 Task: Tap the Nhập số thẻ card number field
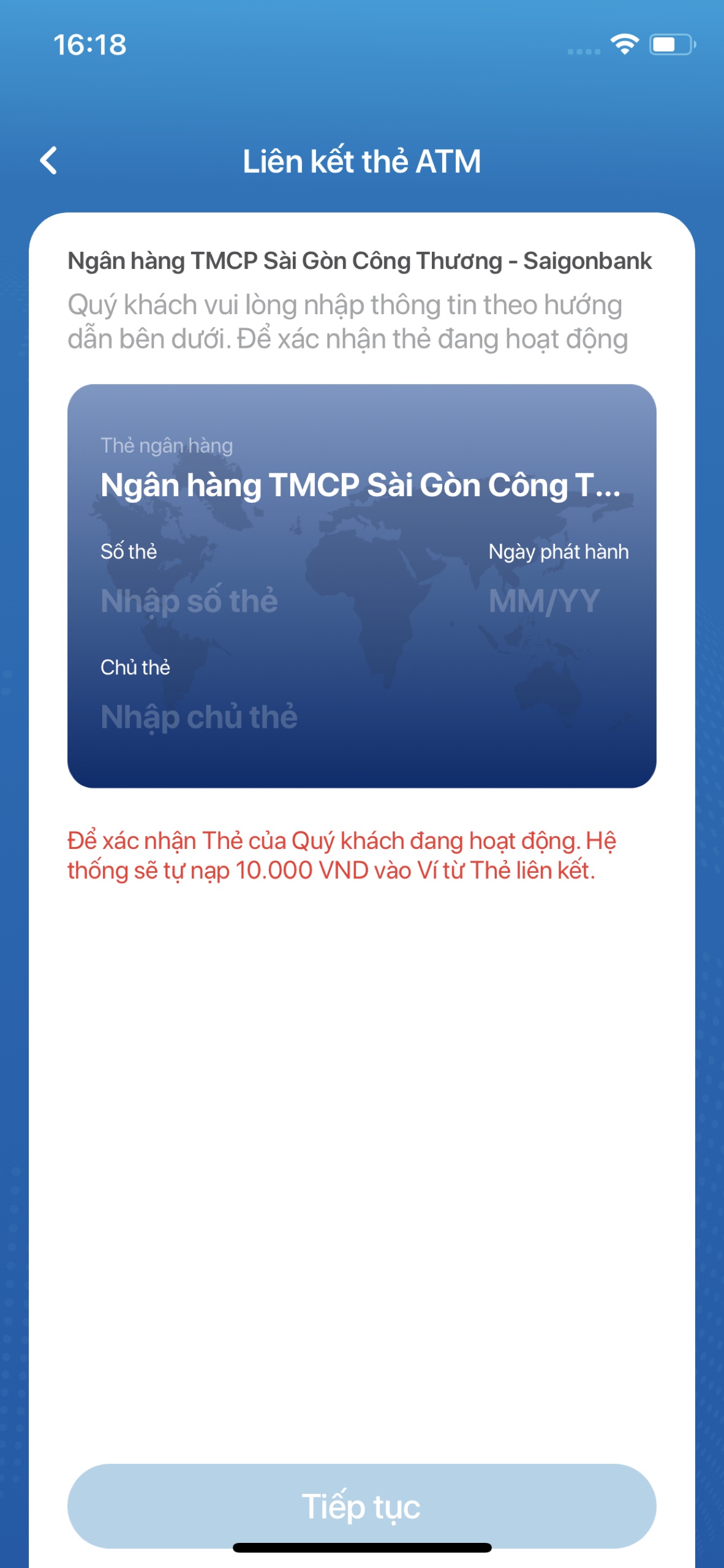coord(190,601)
